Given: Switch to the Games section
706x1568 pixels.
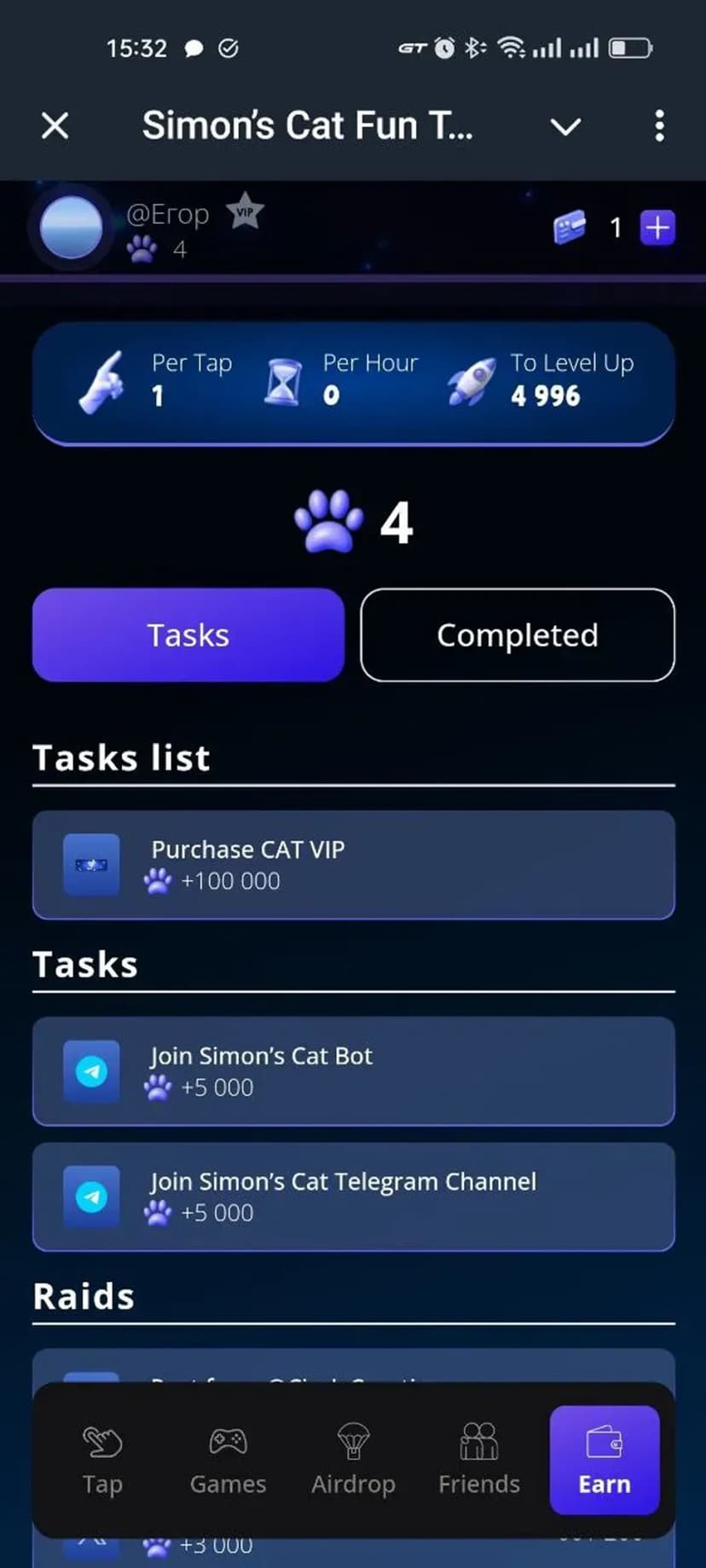Looking at the screenshot, I should [x=228, y=1460].
